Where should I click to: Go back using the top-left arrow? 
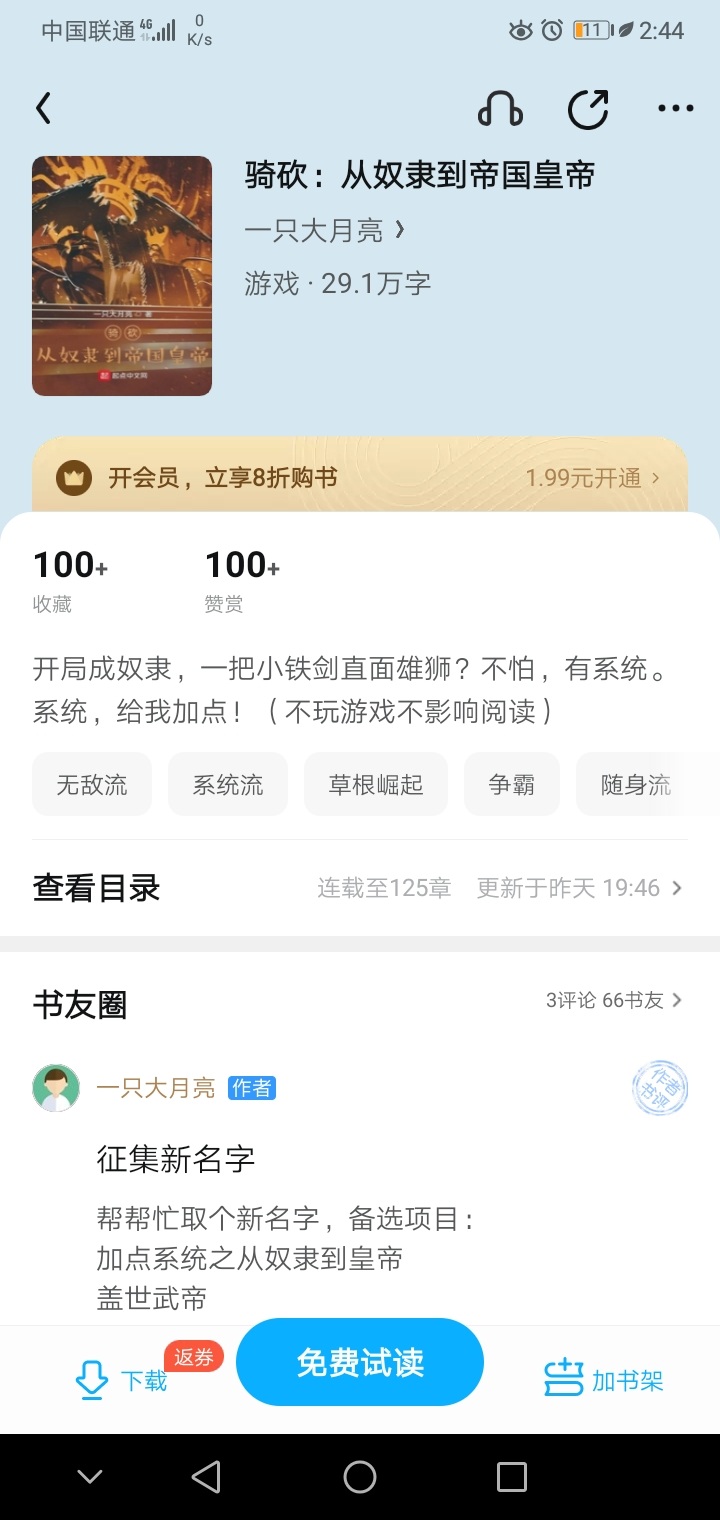pyautogui.click(x=43, y=108)
